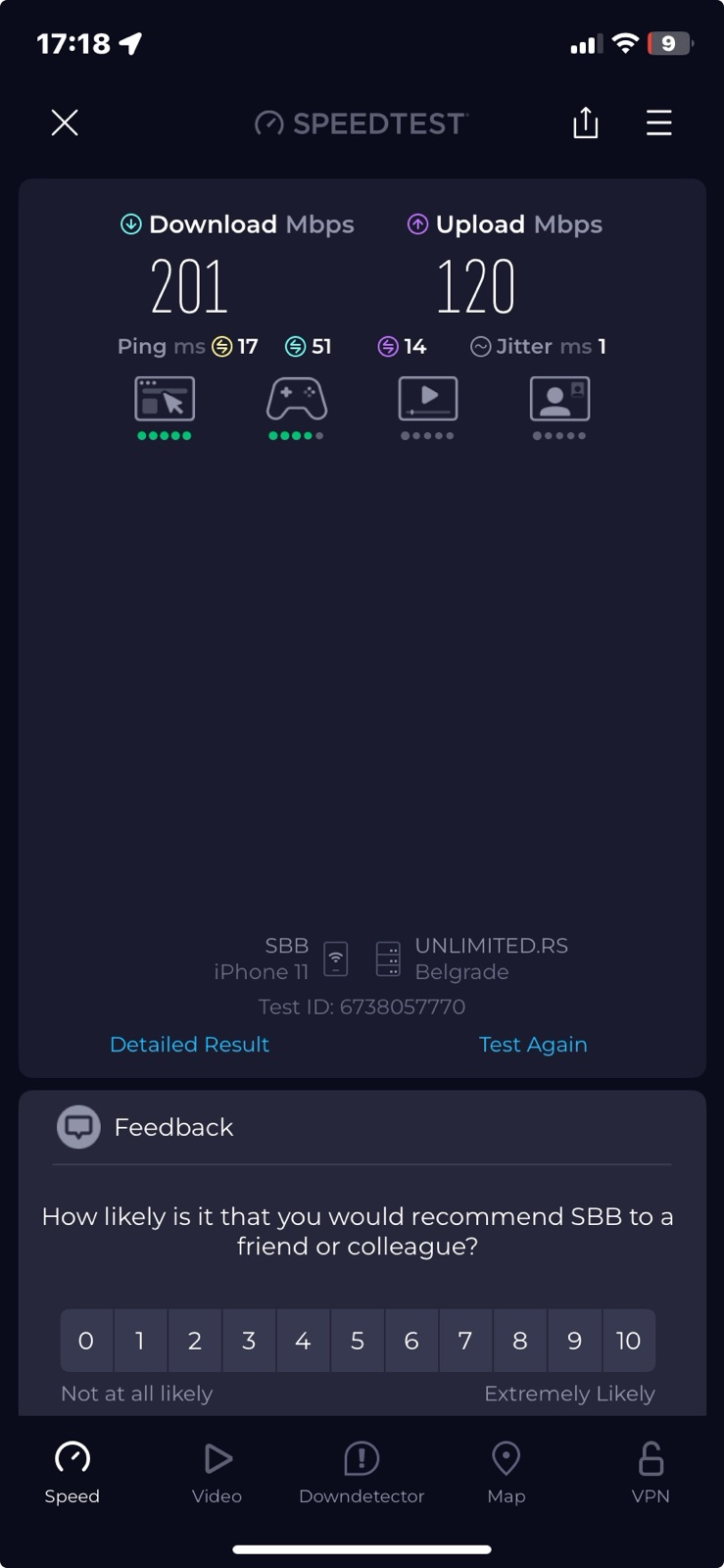Choose score 9 for SBB recommendation
Viewport: 724px width, 1568px height.
click(x=574, y=1341)
